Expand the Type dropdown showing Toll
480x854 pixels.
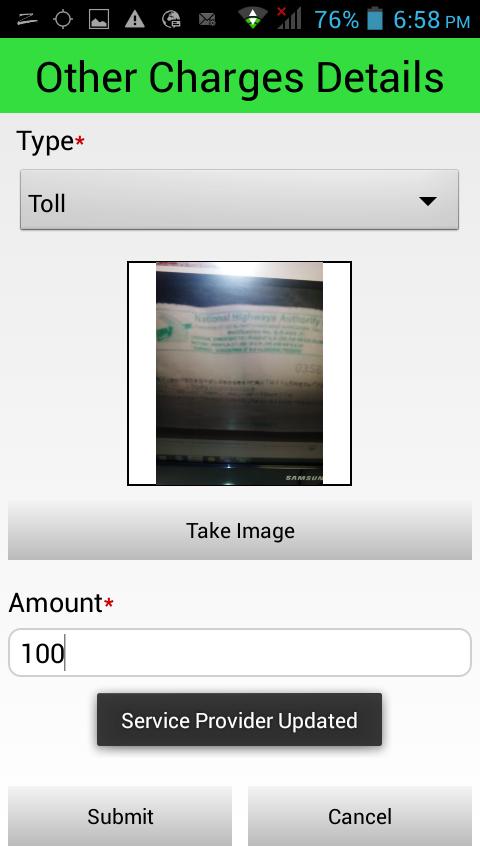(239, 200)
